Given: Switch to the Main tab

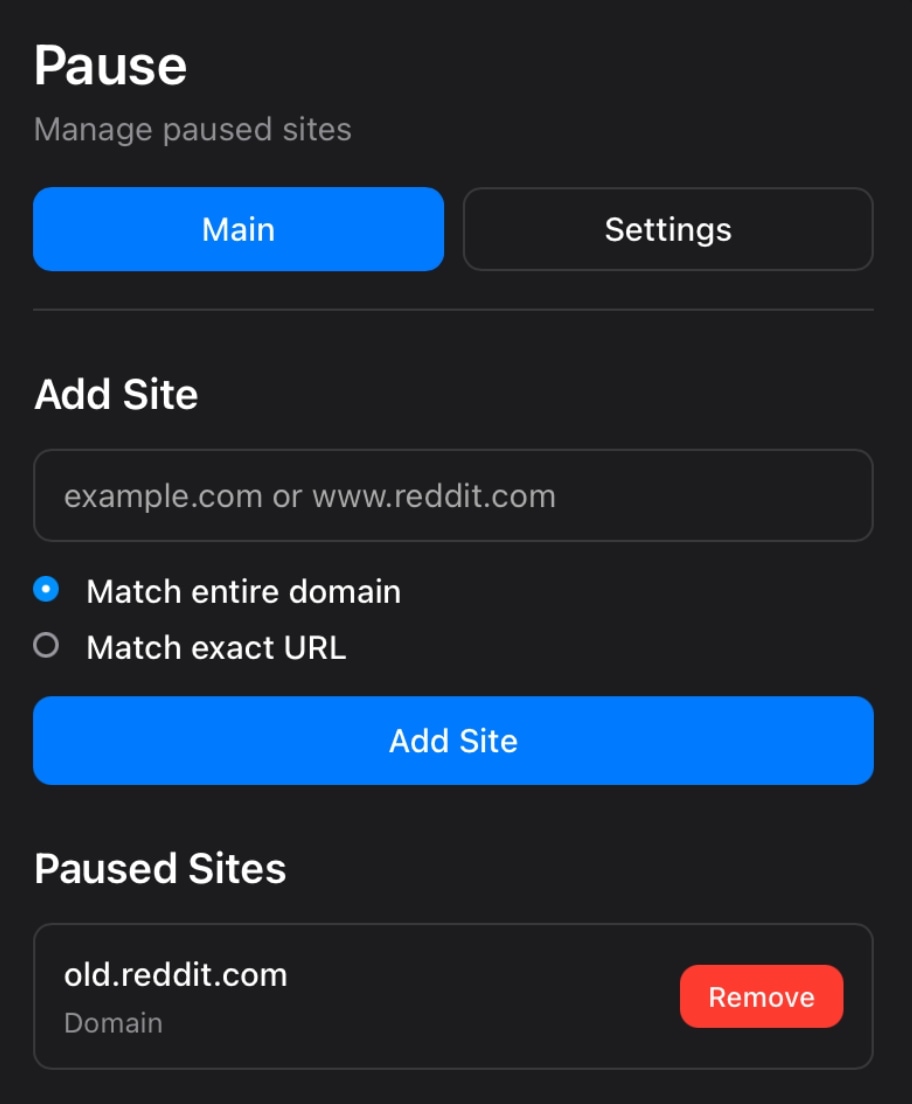Looking at the screenshot, I should point(238,229).
